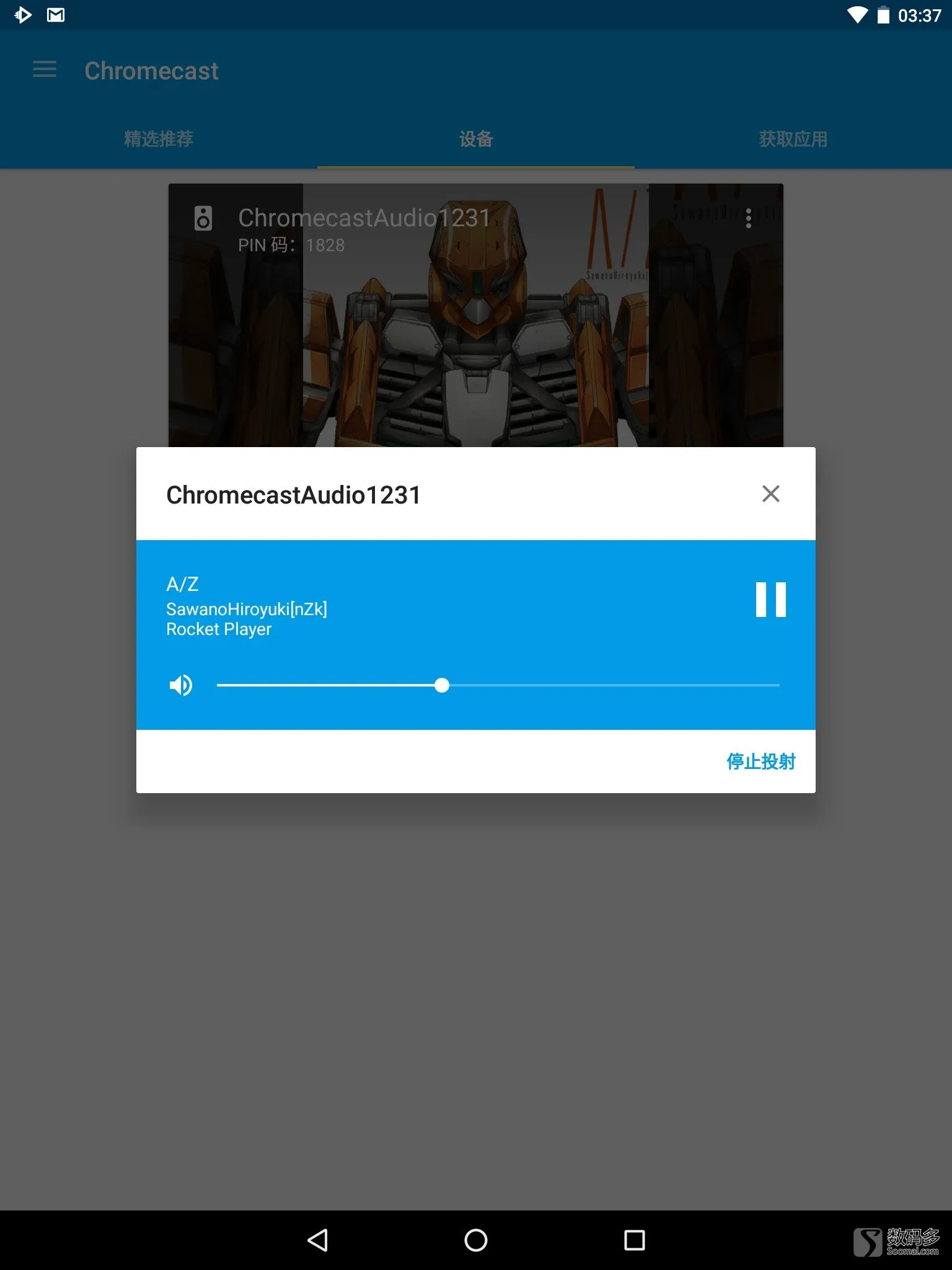The width and height of the screenshot is (952, 1270).
Task: Pause the A/Z track playback
Action: [770, 599]
